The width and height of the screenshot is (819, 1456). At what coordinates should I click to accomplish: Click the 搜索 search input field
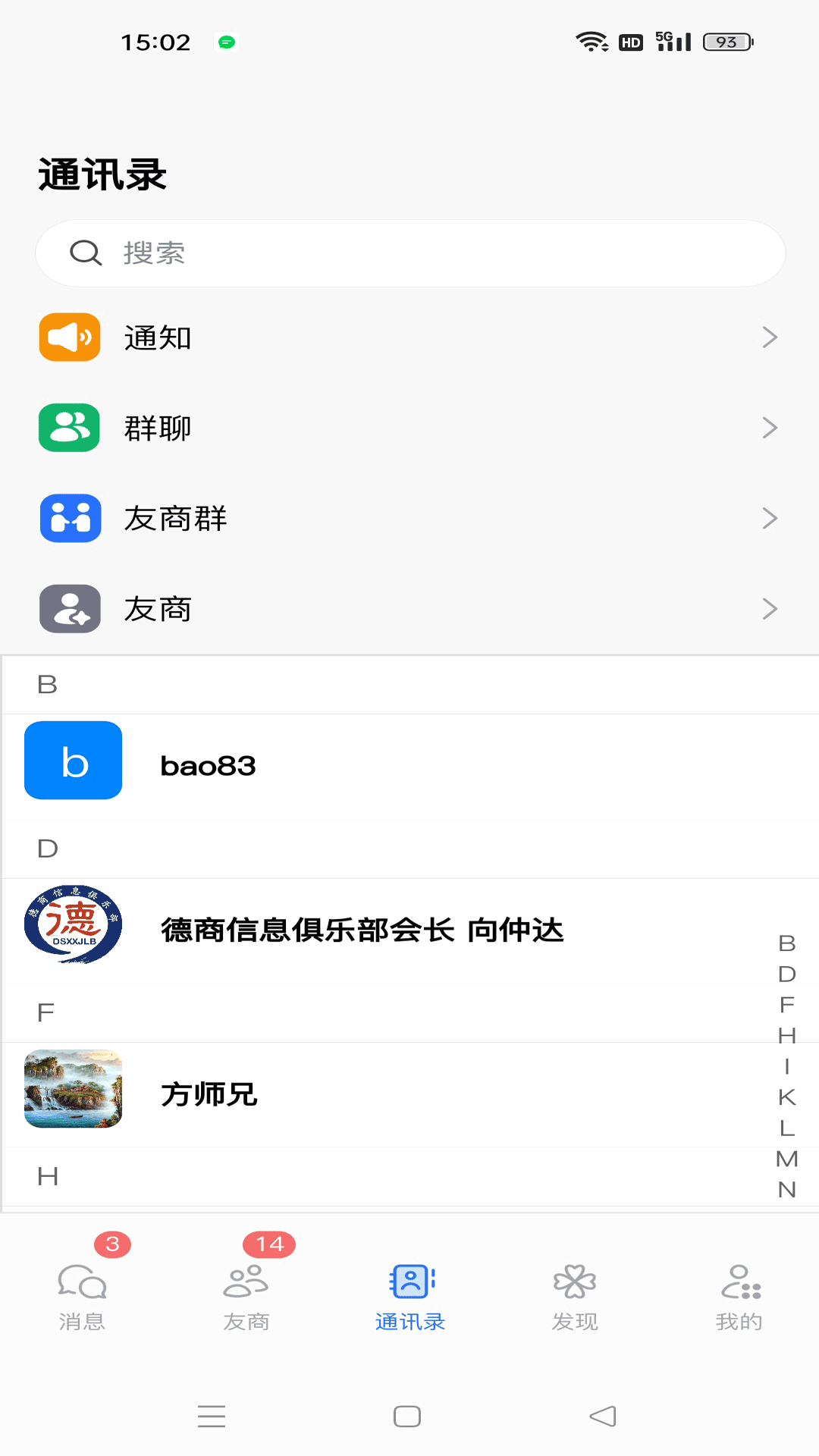click(409, 253)
